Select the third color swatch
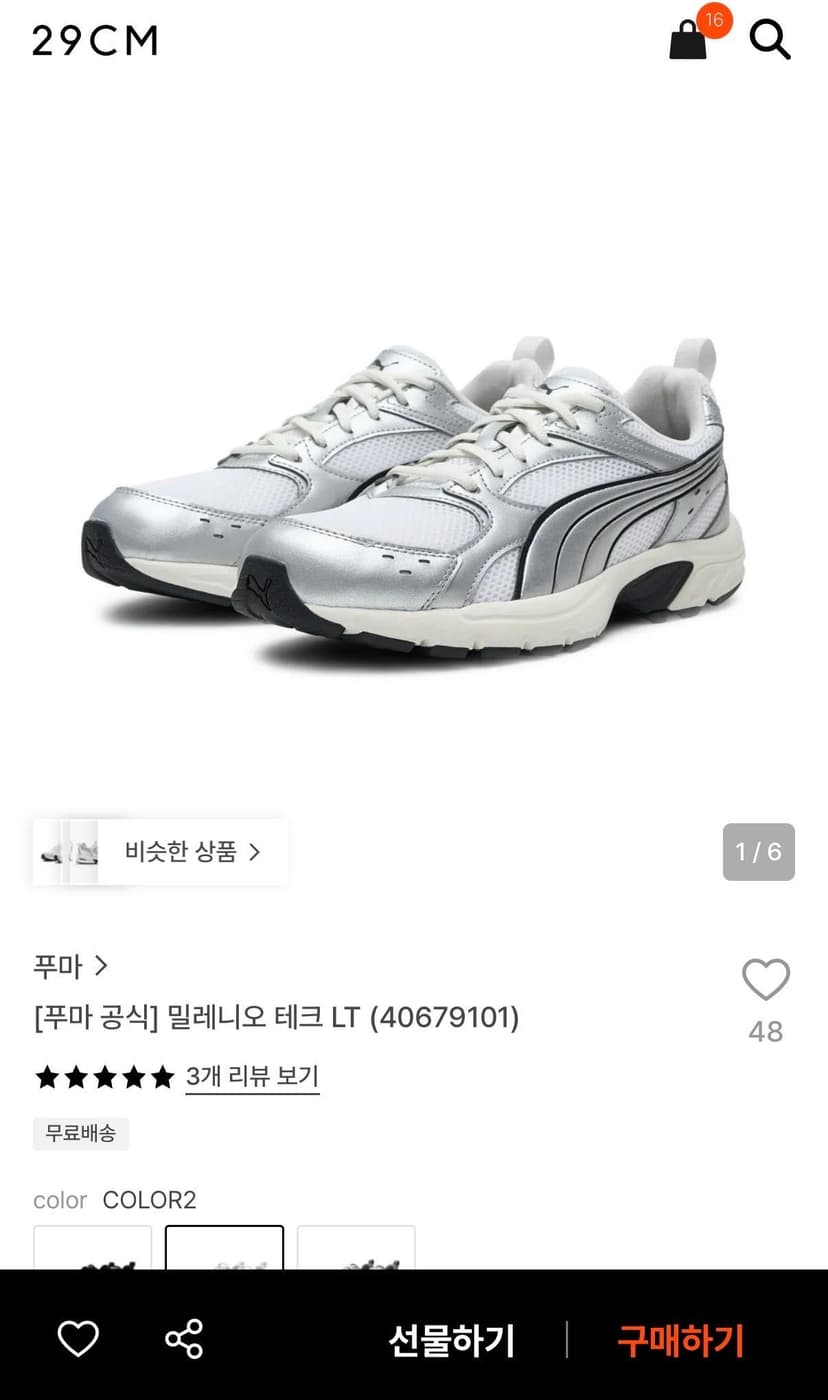 356,1248
